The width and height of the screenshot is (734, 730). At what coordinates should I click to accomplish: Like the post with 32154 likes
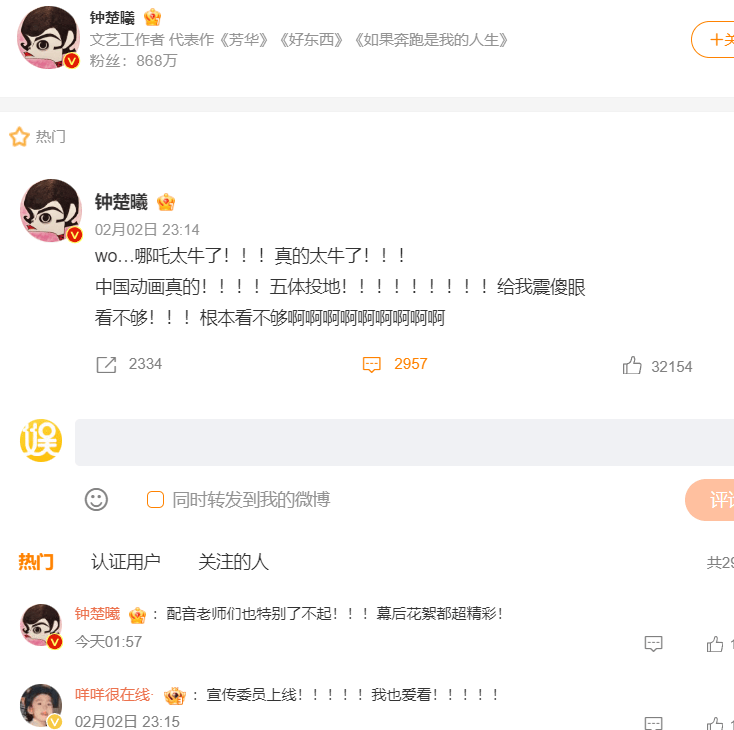632,366
